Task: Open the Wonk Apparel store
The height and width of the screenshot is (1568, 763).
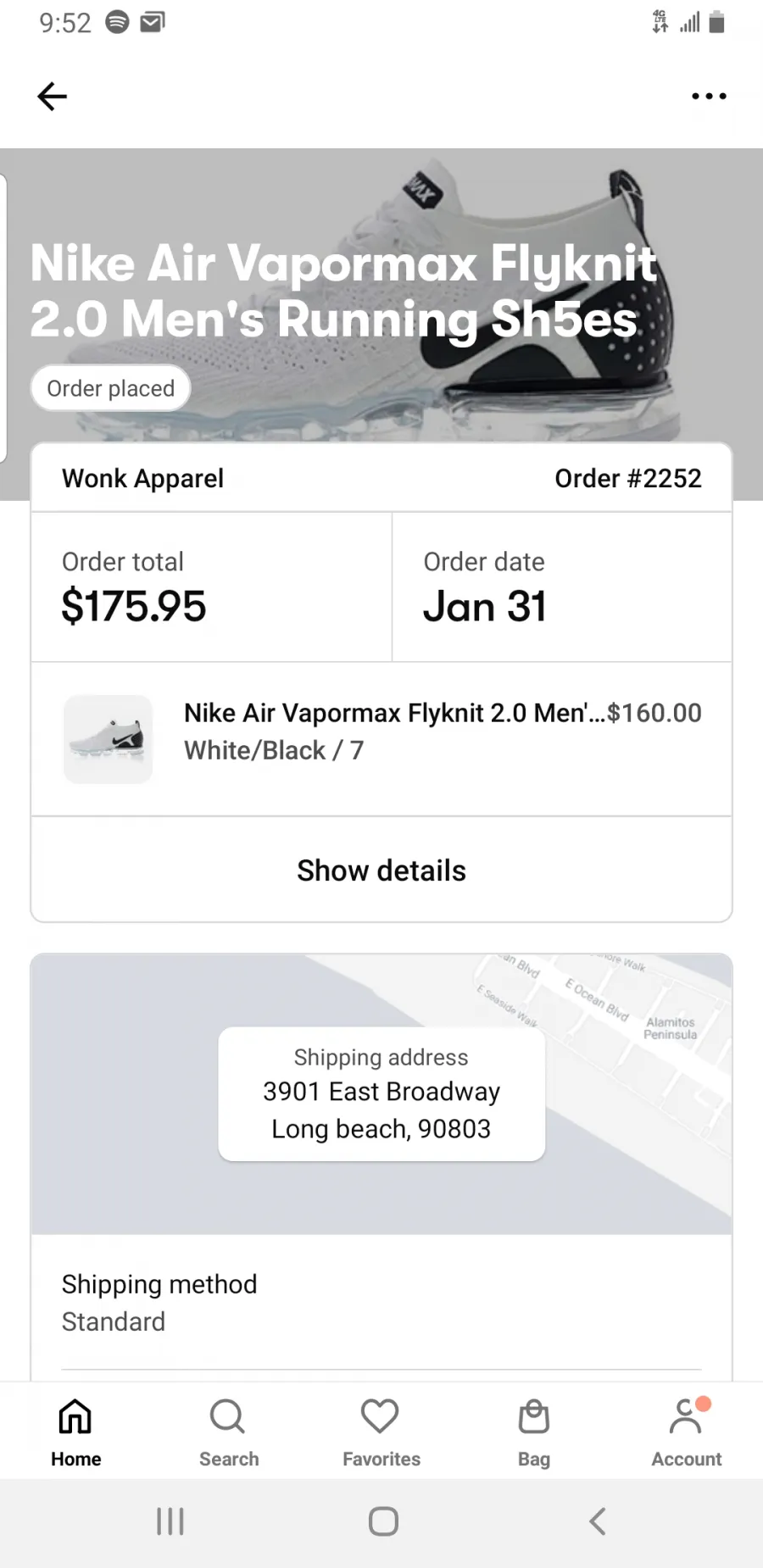Action: 142,478
